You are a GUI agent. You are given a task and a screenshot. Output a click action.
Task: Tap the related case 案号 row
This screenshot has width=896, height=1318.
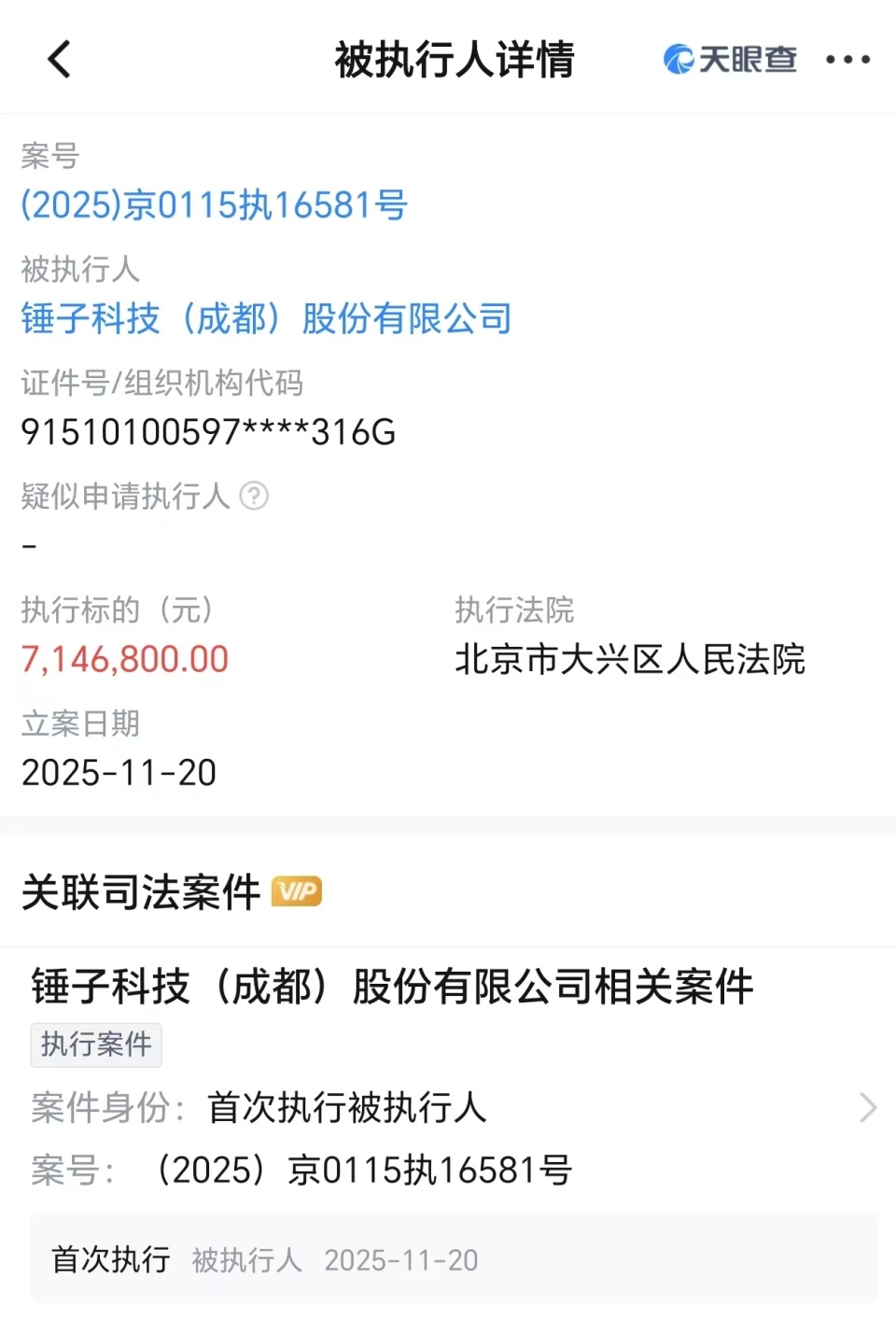(x=299, y=1168)
